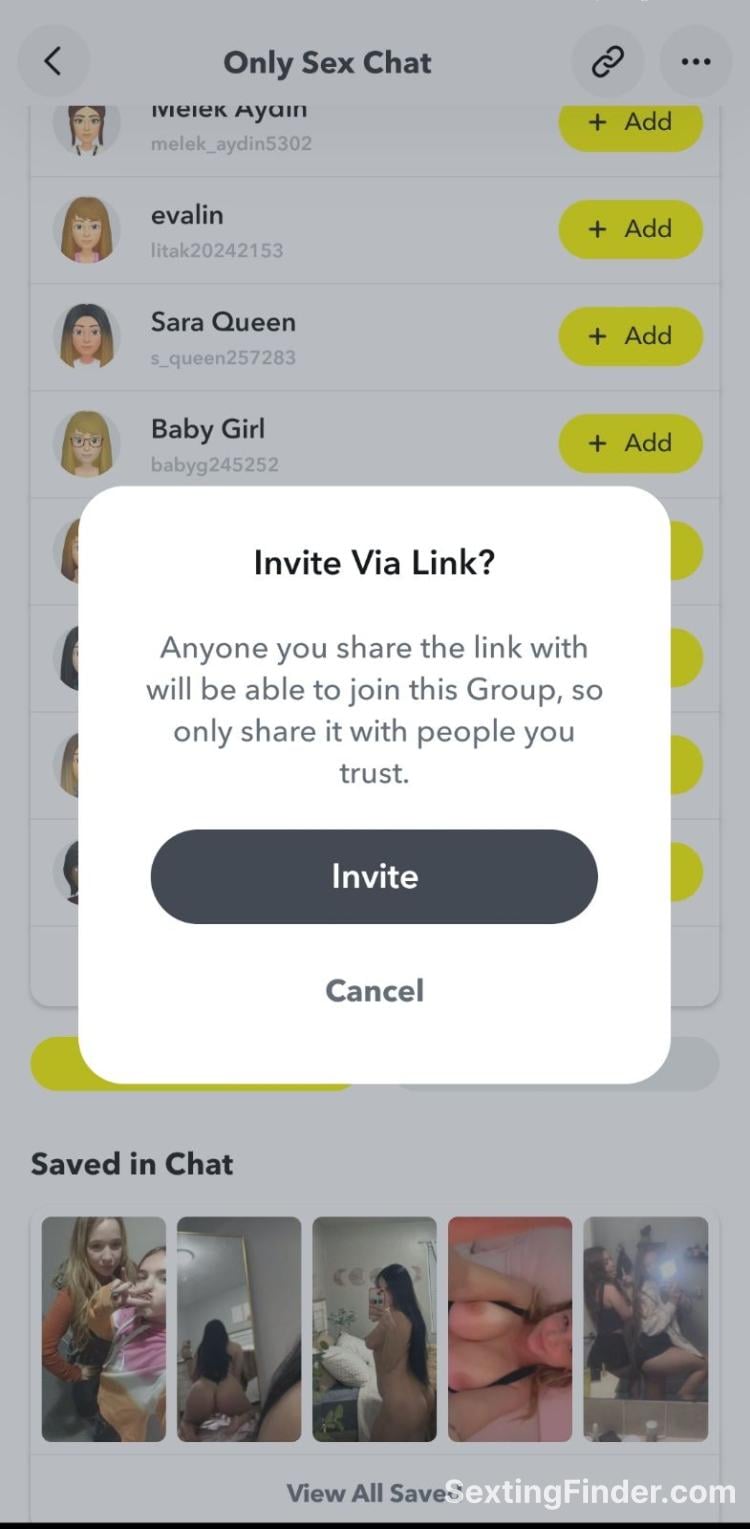Add Baby Girl as a friend
The image size is (750, 1529).
[x=630, y=443]
